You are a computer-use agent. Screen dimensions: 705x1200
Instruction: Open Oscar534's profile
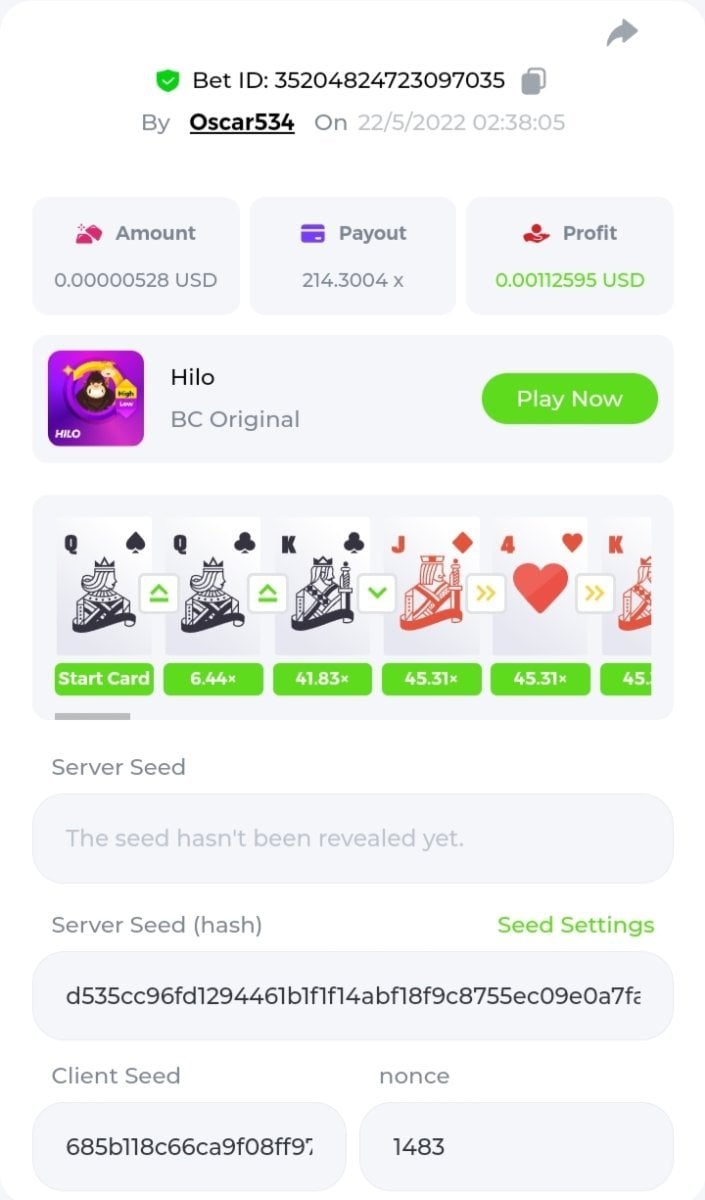pos(242,122)
